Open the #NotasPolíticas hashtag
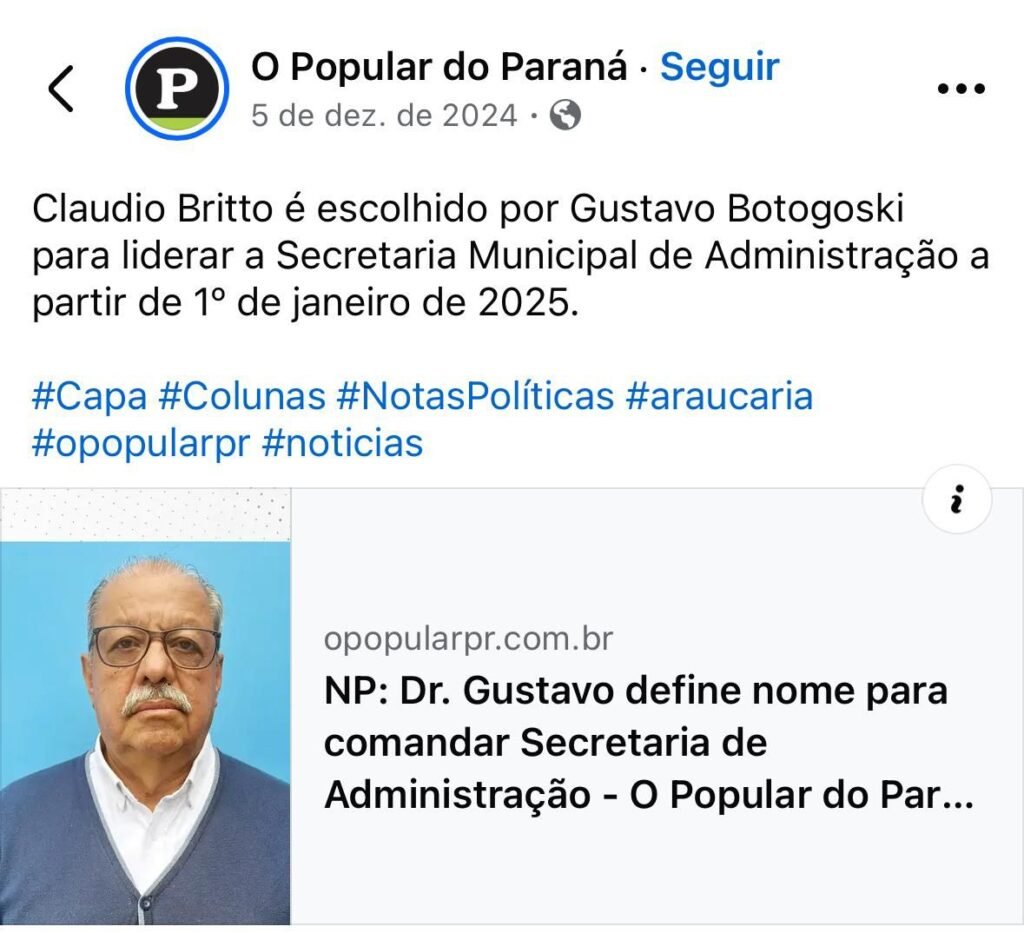Viewport: 1024px width, 933px height. (475, 397)
